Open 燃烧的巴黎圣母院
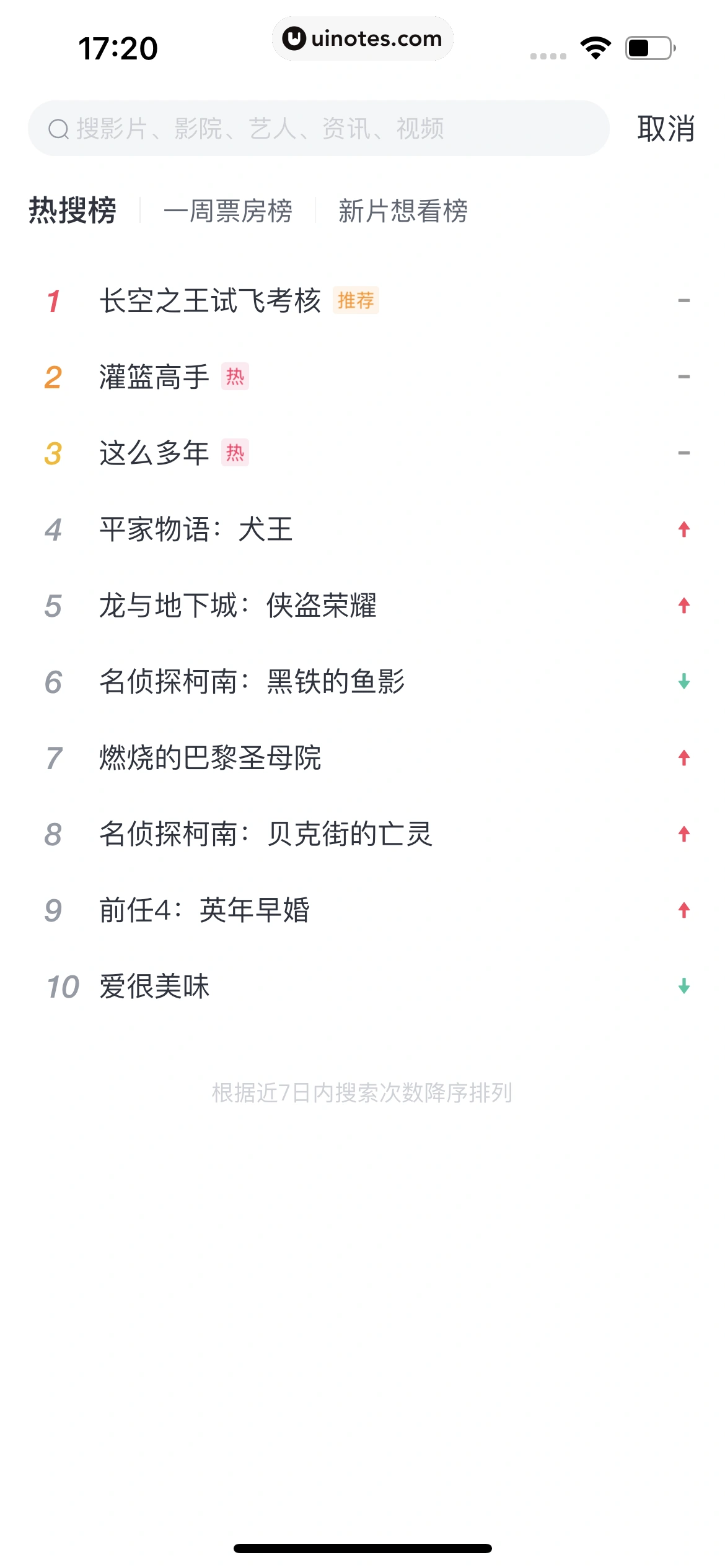Viewport: 725px width, 1568px height. coord(211,758)
